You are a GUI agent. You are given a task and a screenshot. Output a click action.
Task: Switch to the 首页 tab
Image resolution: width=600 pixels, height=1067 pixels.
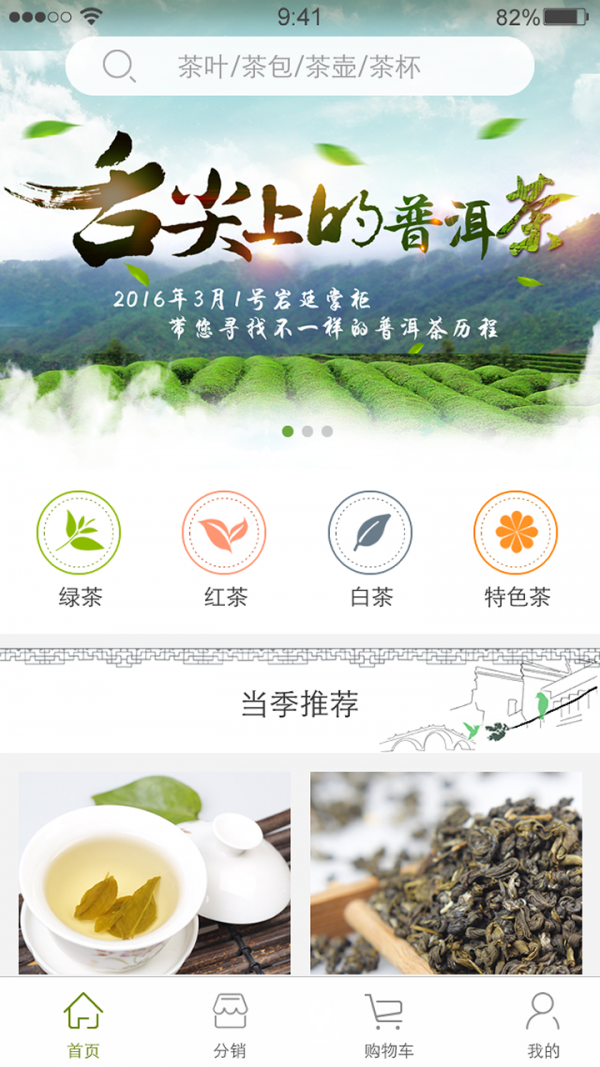[83, 1024]
